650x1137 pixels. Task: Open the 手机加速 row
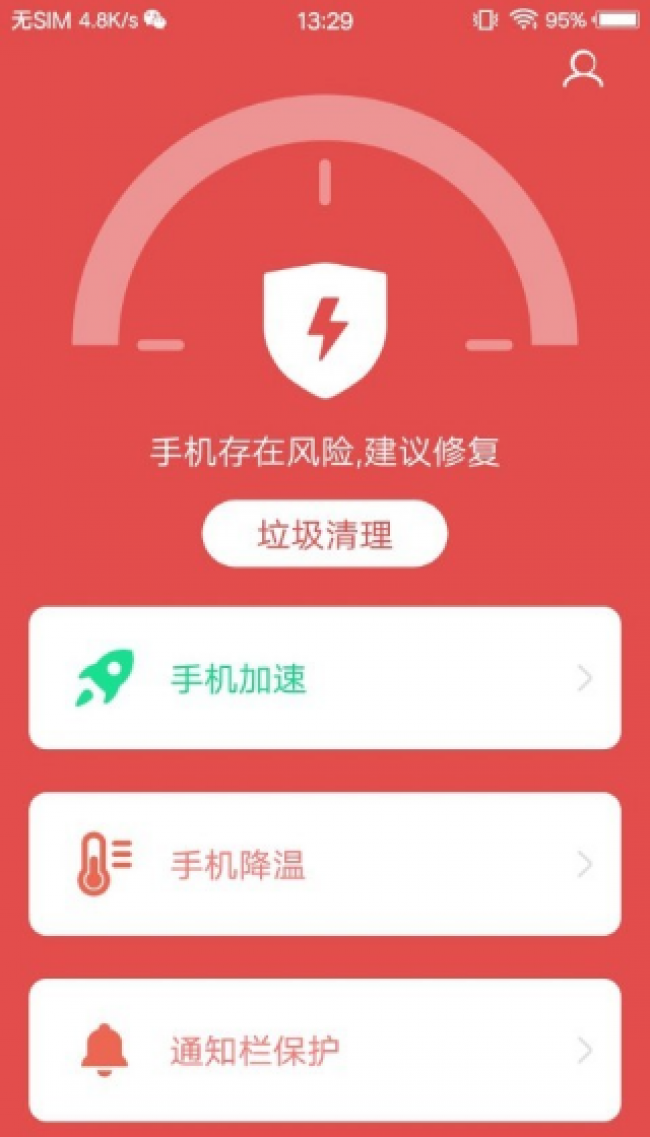(x=324, y=678)
